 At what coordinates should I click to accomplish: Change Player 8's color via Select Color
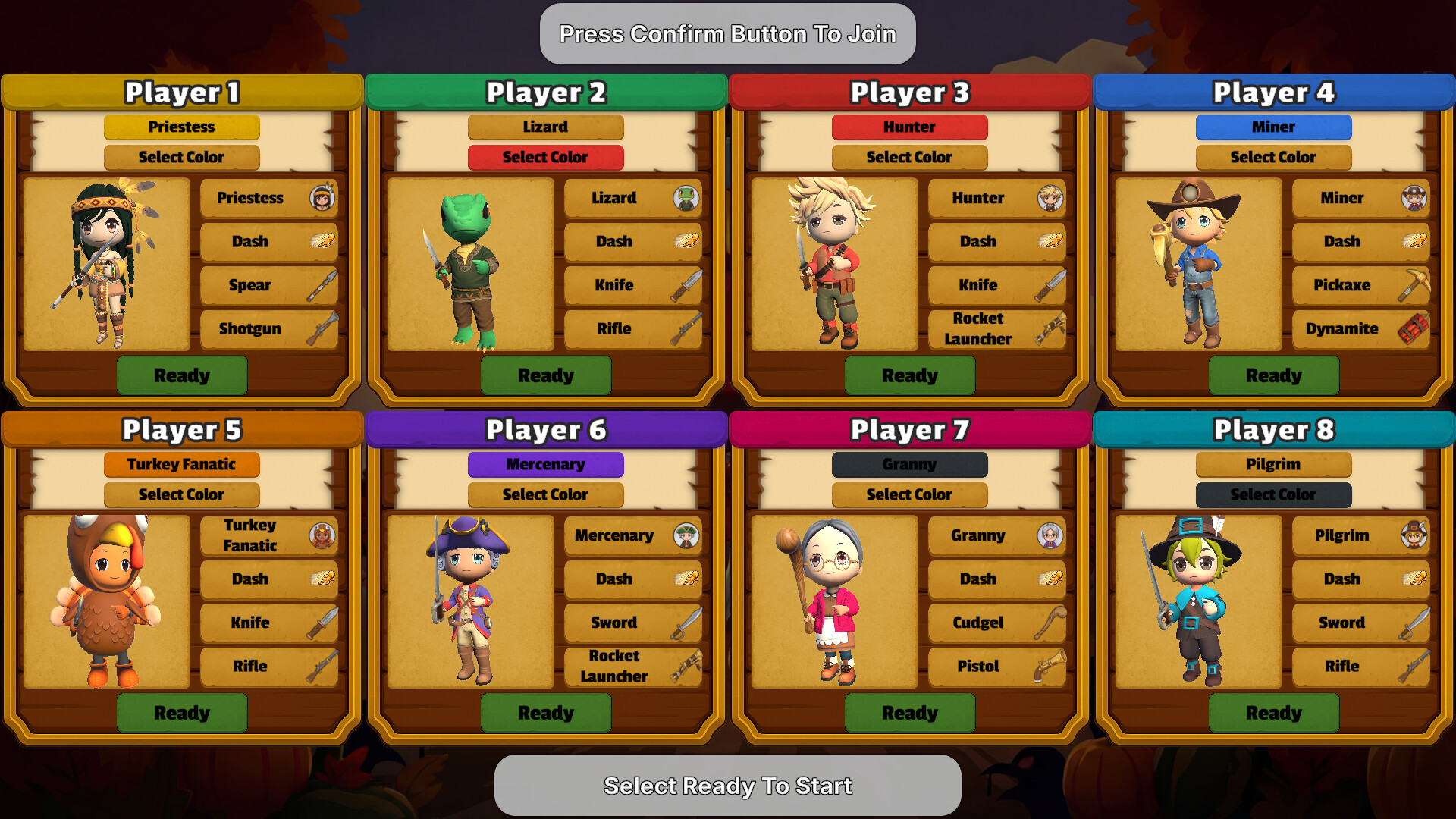[1274, 494]
